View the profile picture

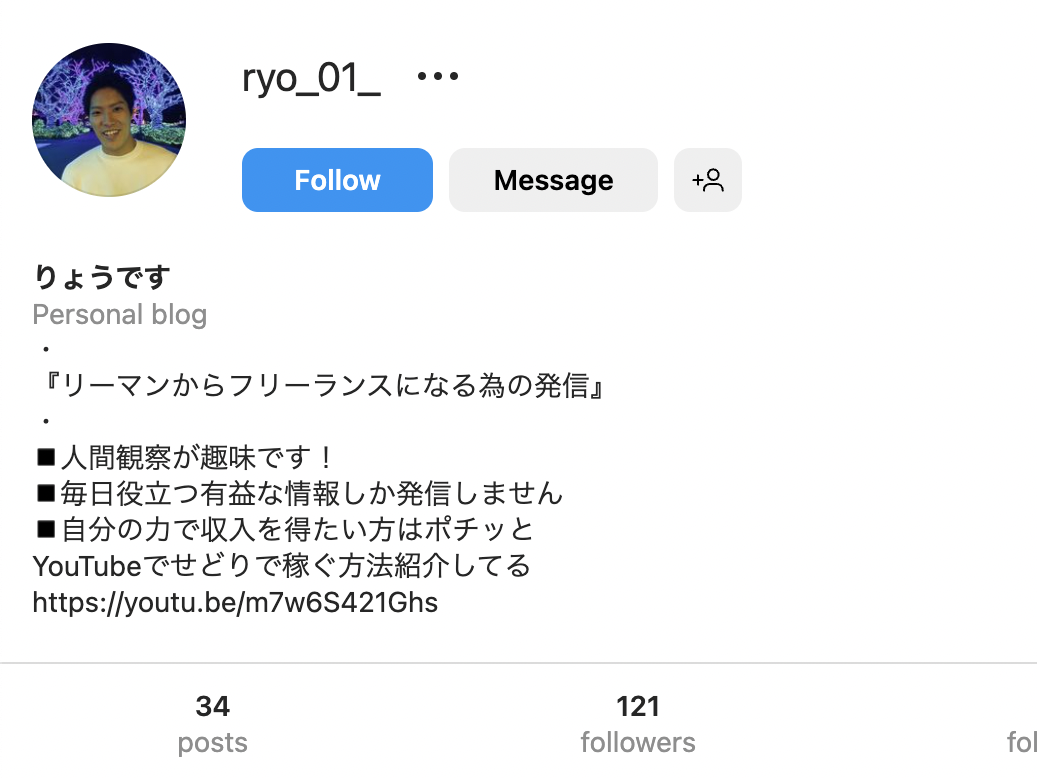coord(109,120)
